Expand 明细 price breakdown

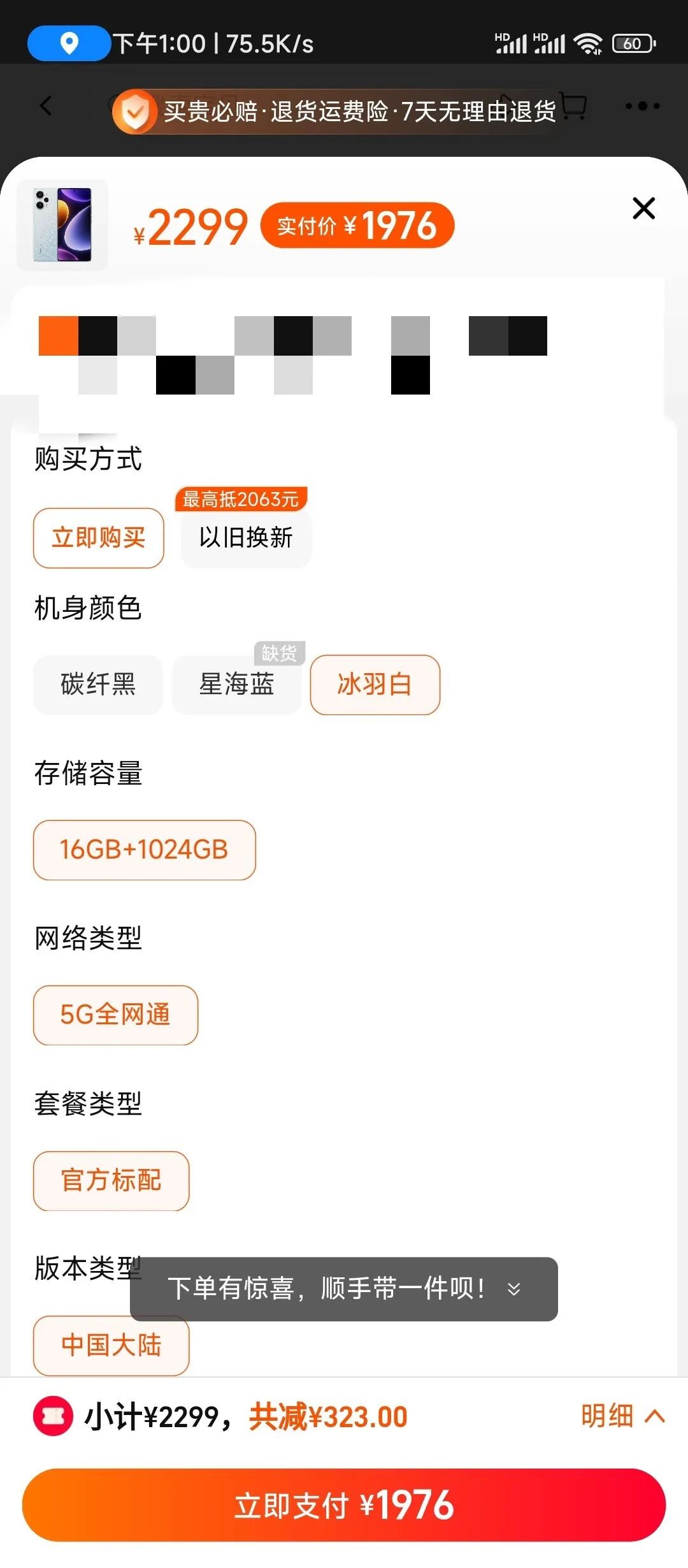[622, 1416]
